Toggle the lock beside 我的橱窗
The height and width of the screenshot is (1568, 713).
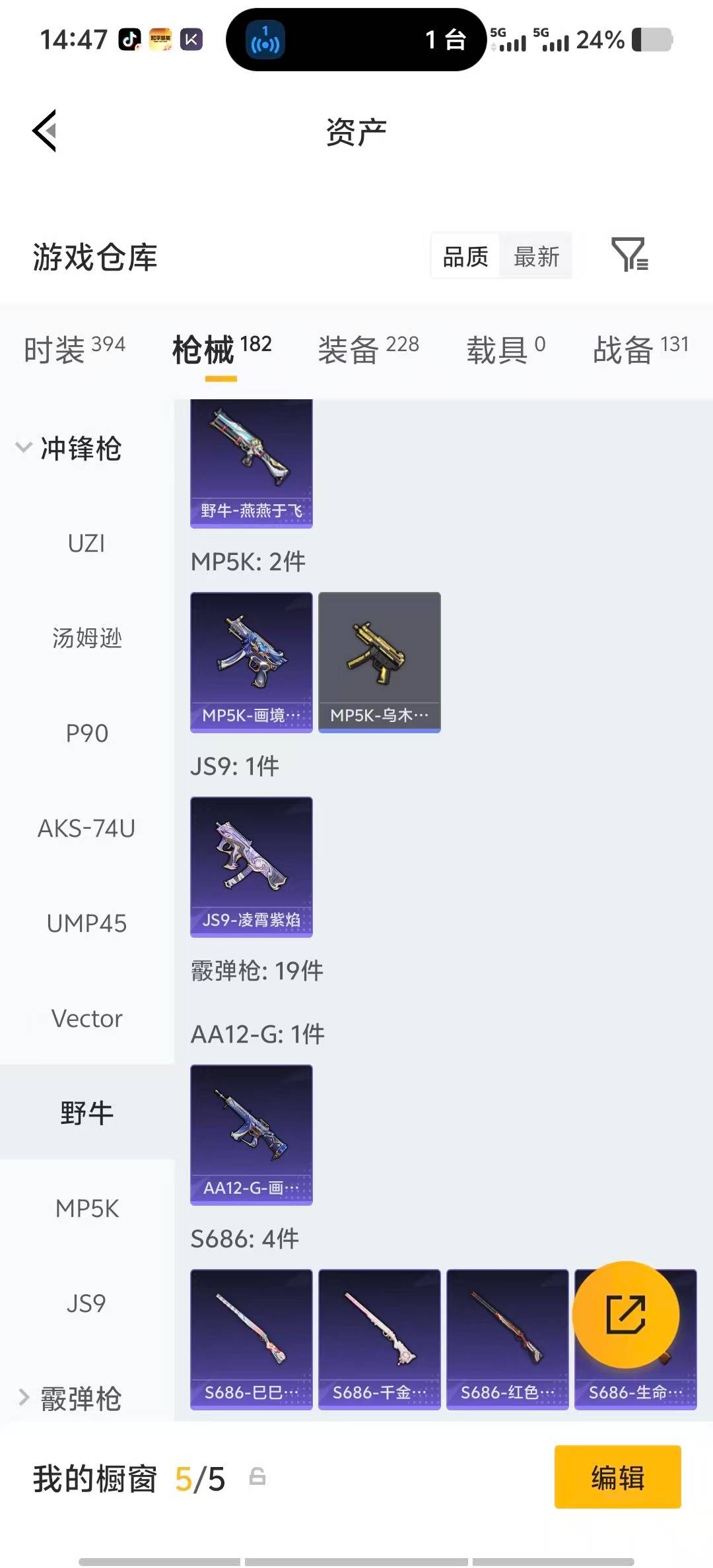coord(257,1478)
